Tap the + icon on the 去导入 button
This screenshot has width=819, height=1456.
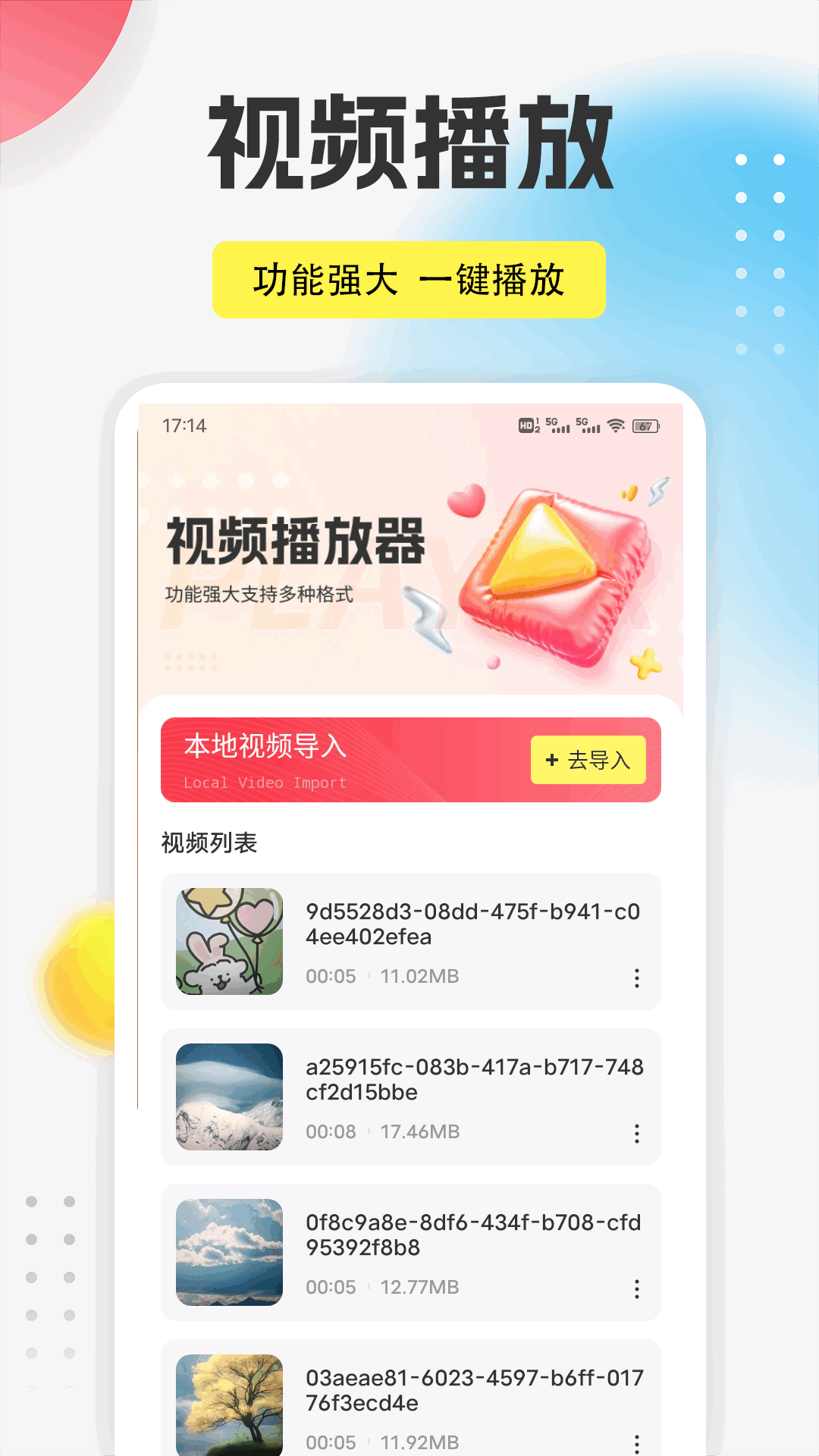click(551, 761)
